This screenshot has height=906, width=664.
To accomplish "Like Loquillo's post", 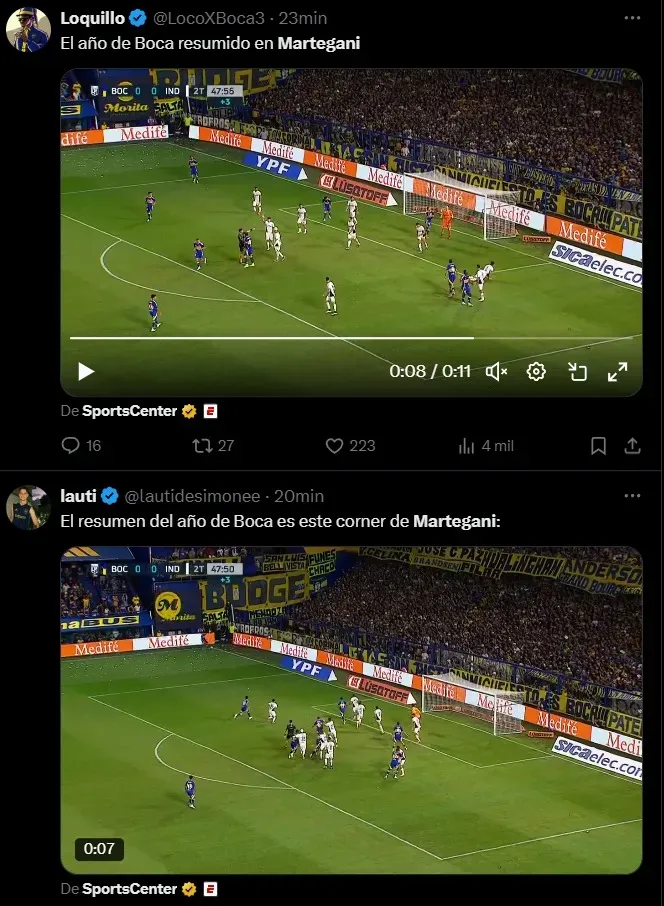I will click(x=334, y=446).
